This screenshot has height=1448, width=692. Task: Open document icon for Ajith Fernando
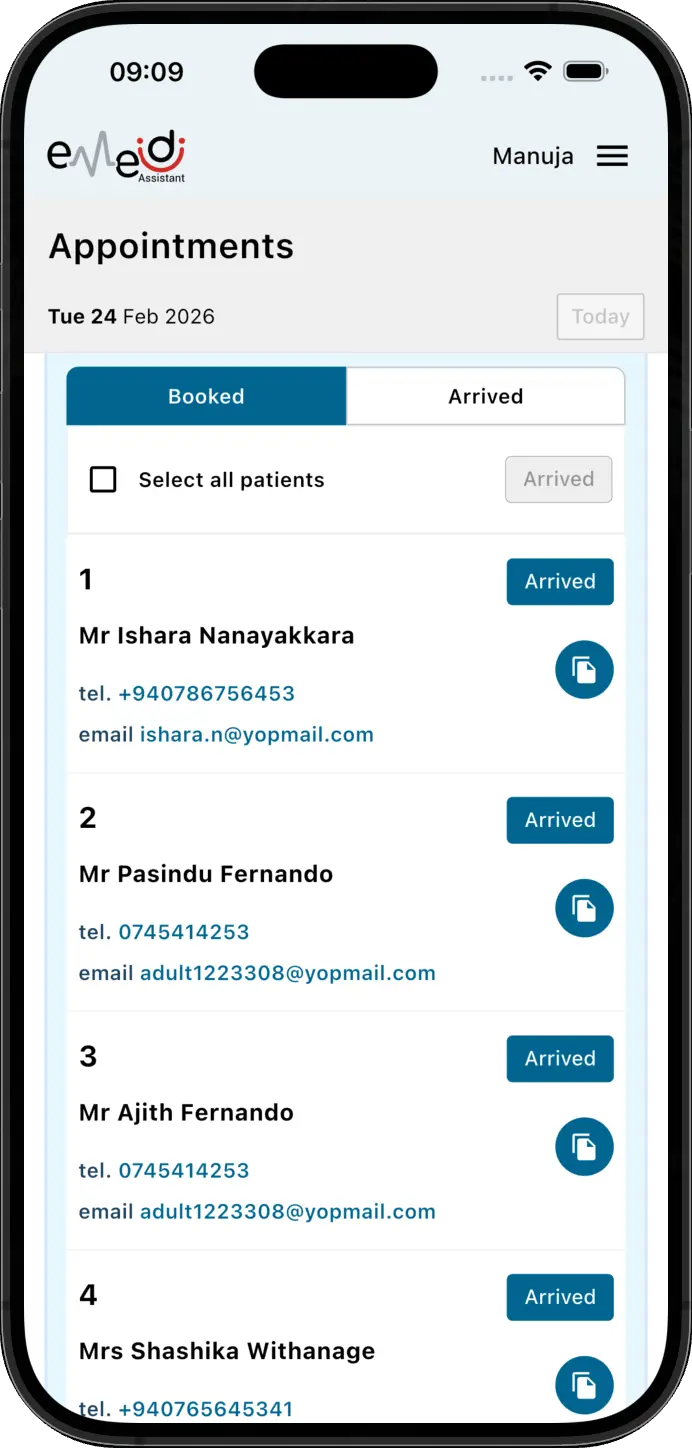(x=584, y=1147)
